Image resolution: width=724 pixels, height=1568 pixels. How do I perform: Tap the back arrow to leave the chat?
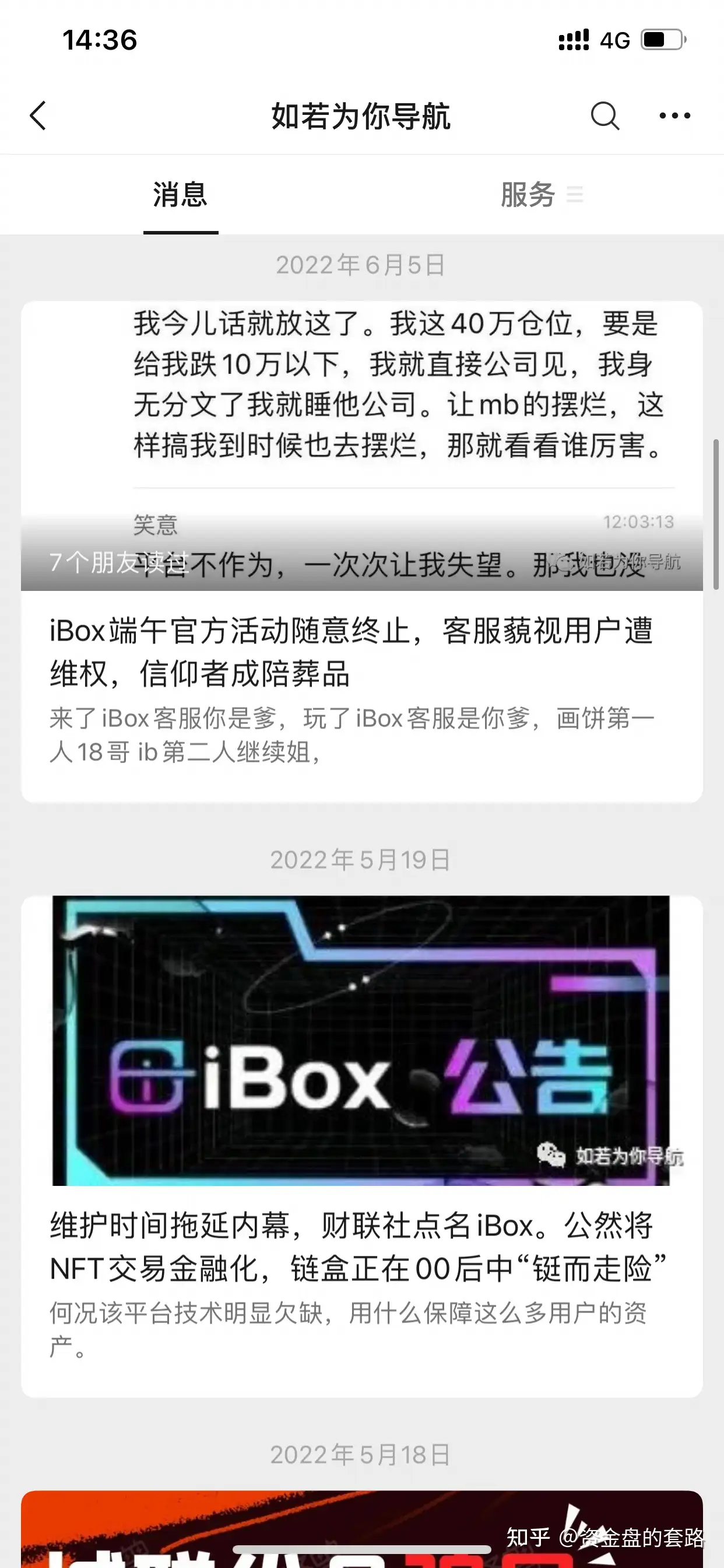coord(38,115)
